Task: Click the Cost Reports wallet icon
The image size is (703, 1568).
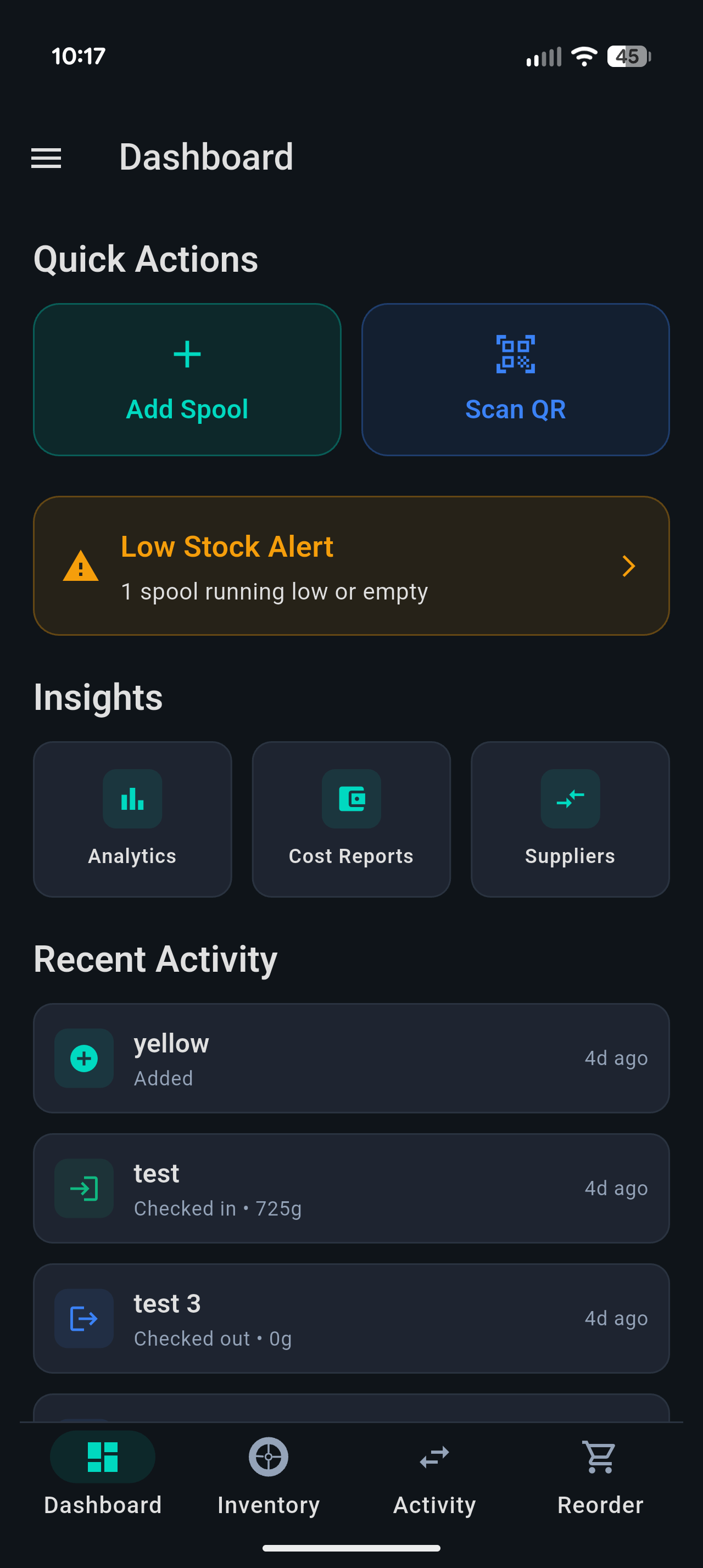Action: click(351, 799)
